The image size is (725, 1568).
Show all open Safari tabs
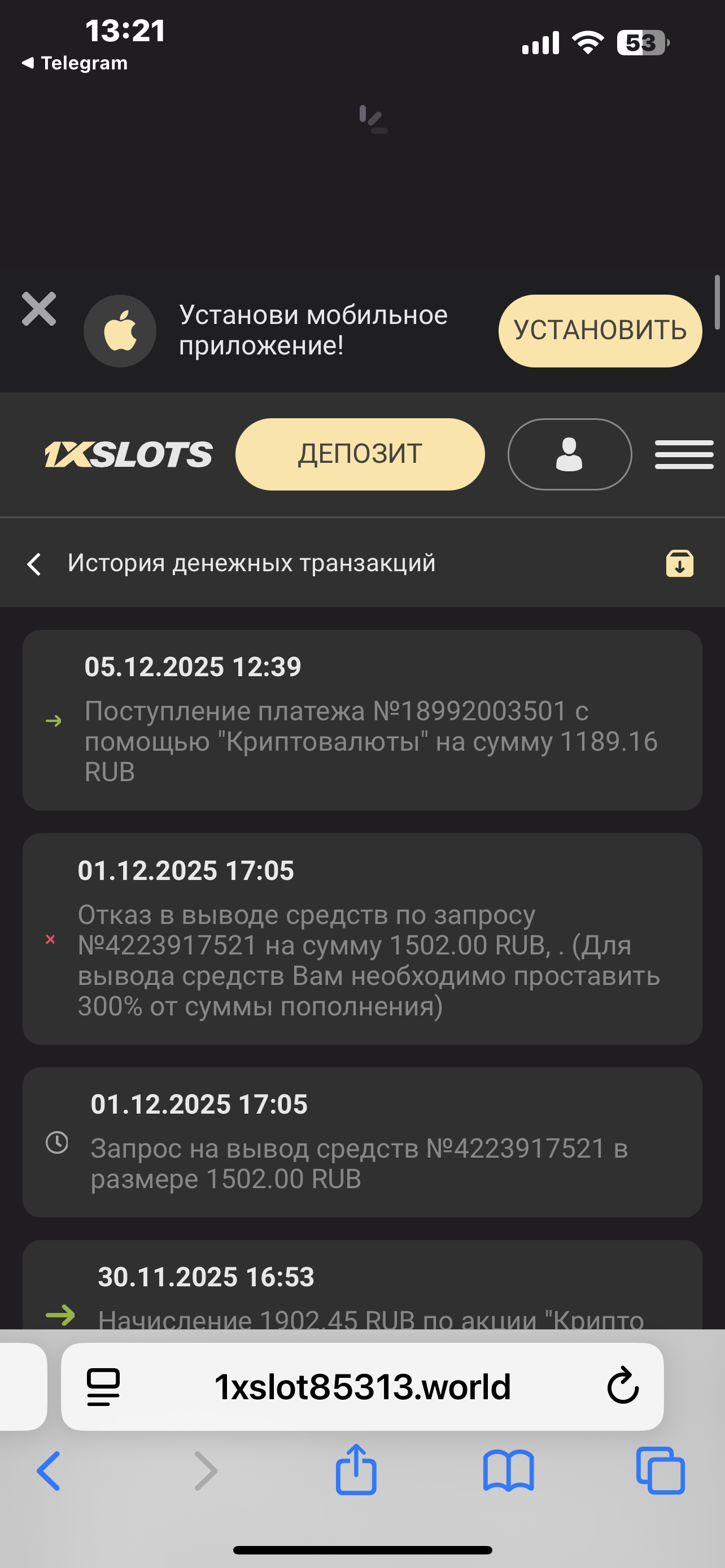[x=661, y=1471]
